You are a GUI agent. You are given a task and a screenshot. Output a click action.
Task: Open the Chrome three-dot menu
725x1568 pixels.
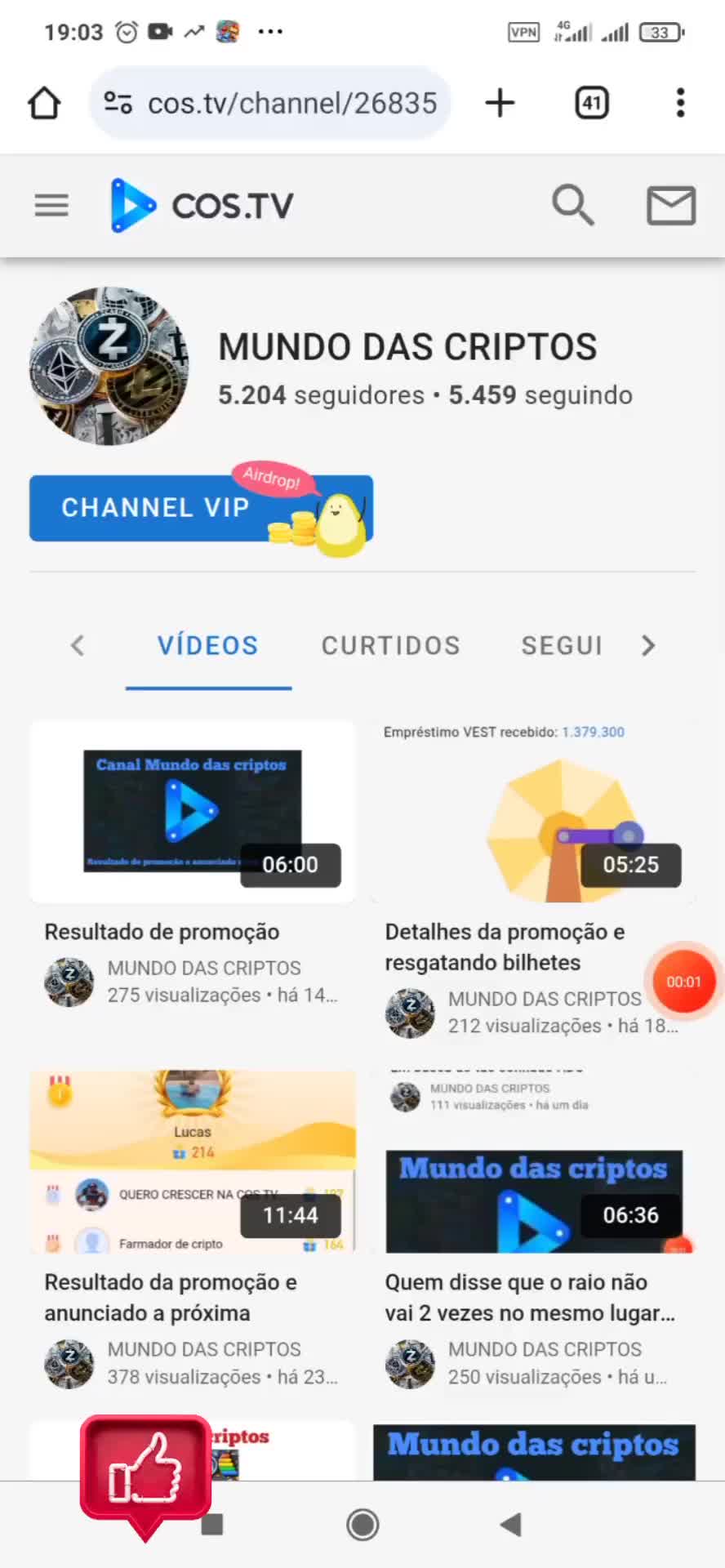point(678,102)
